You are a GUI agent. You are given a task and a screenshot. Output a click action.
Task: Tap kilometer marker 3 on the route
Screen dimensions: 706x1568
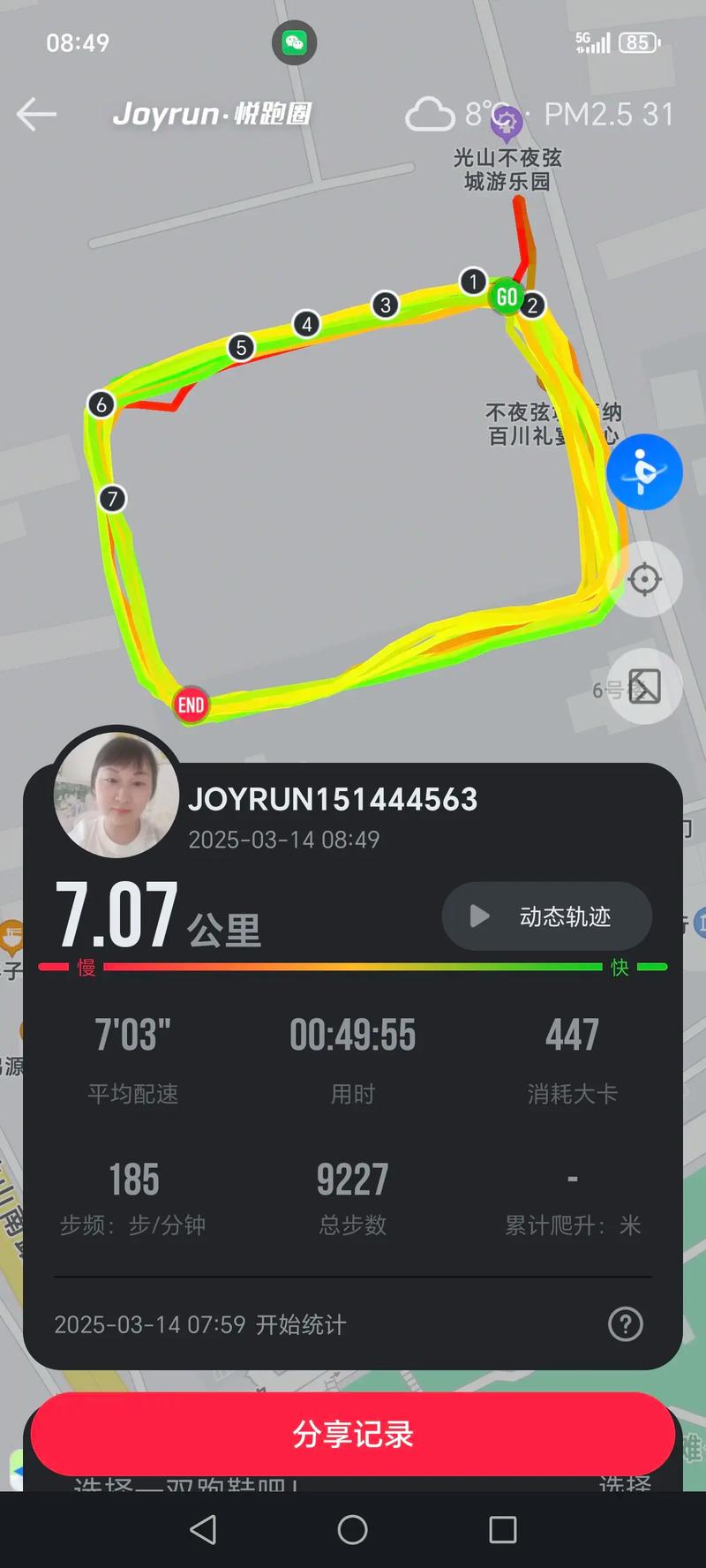point(384,305)
